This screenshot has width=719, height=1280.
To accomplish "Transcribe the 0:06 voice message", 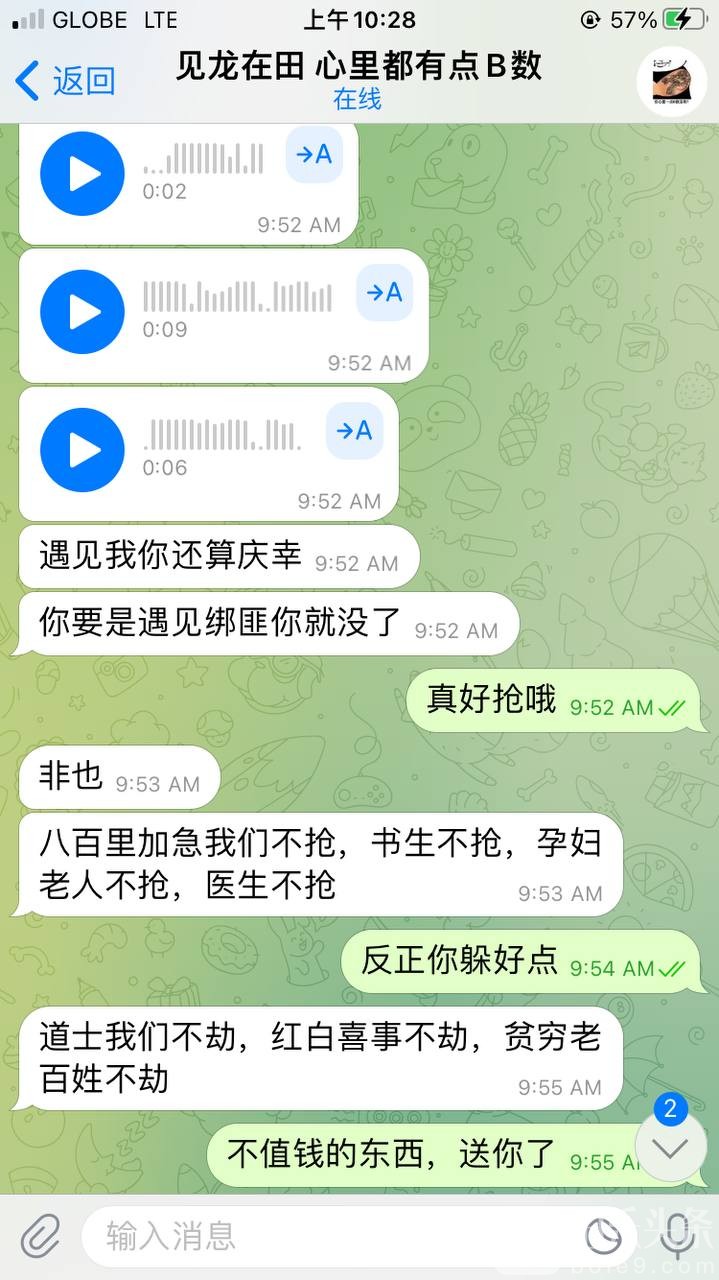I will pos(354,430).
